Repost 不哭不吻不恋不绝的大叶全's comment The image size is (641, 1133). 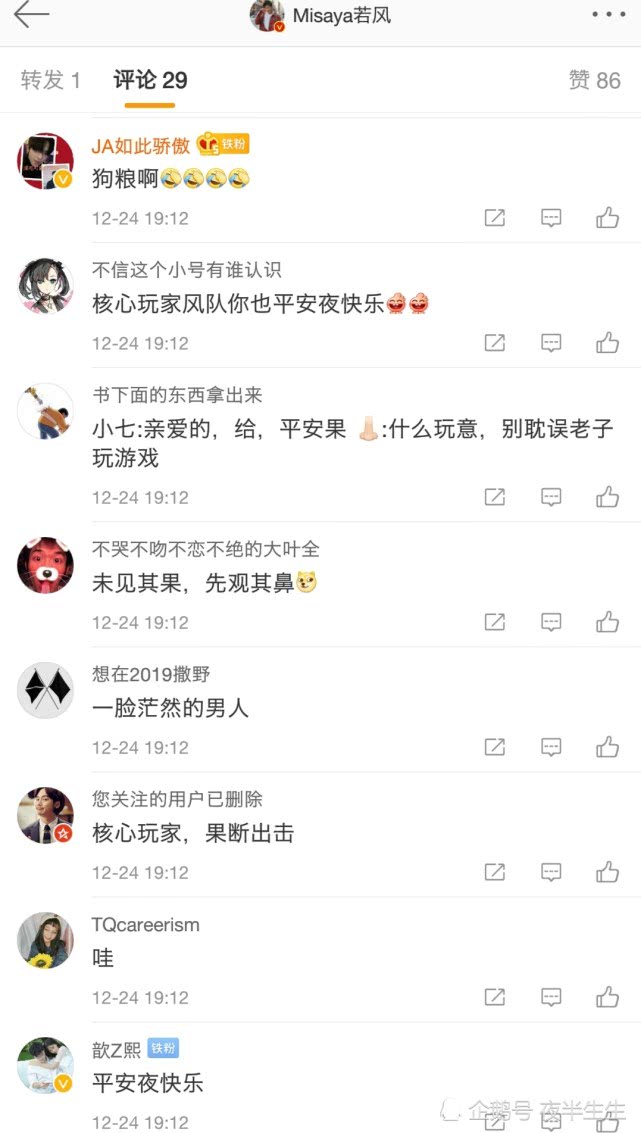coord(495,622)
